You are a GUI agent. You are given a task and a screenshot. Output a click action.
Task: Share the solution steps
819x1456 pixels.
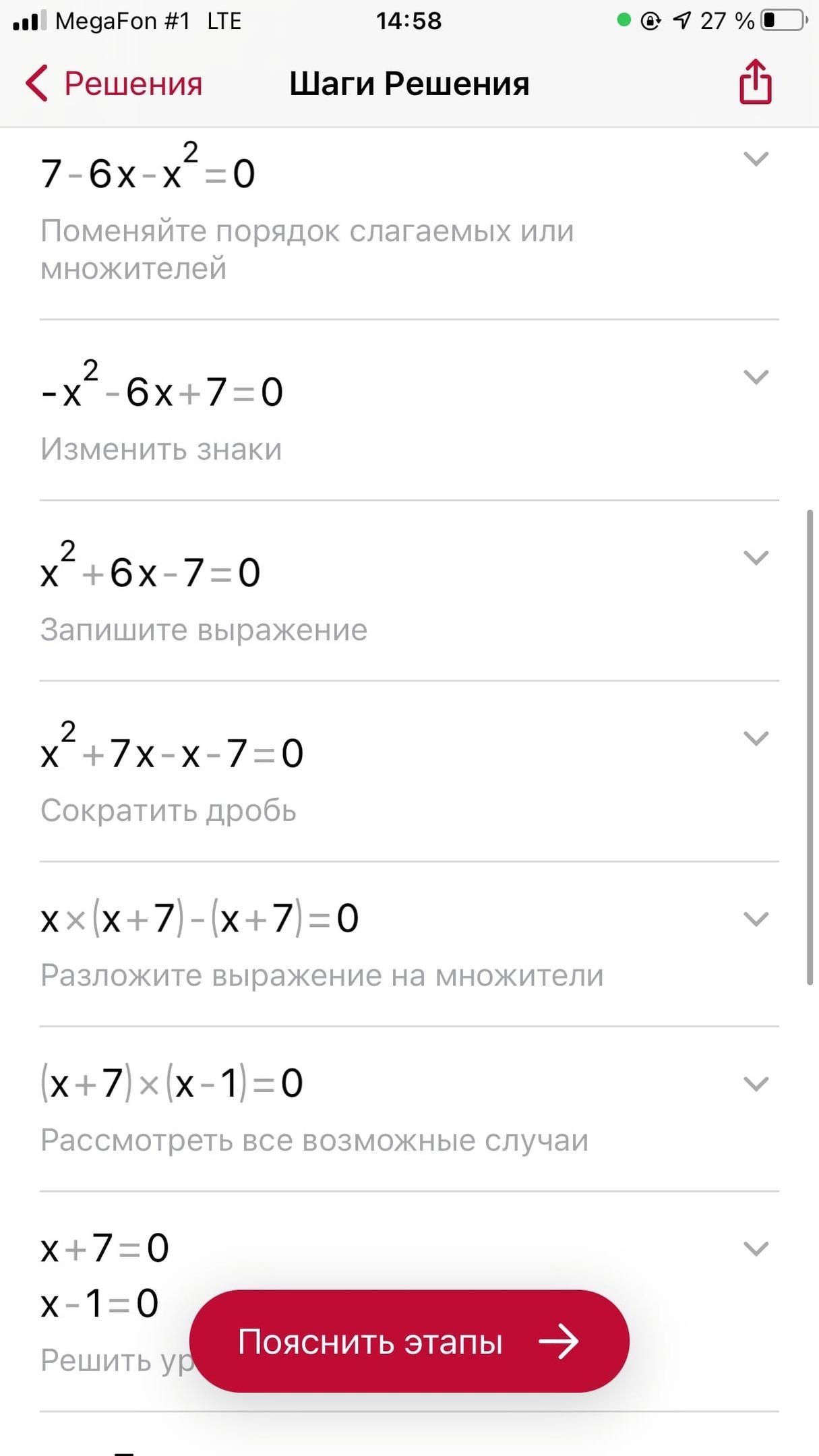(x=755, y=82)
